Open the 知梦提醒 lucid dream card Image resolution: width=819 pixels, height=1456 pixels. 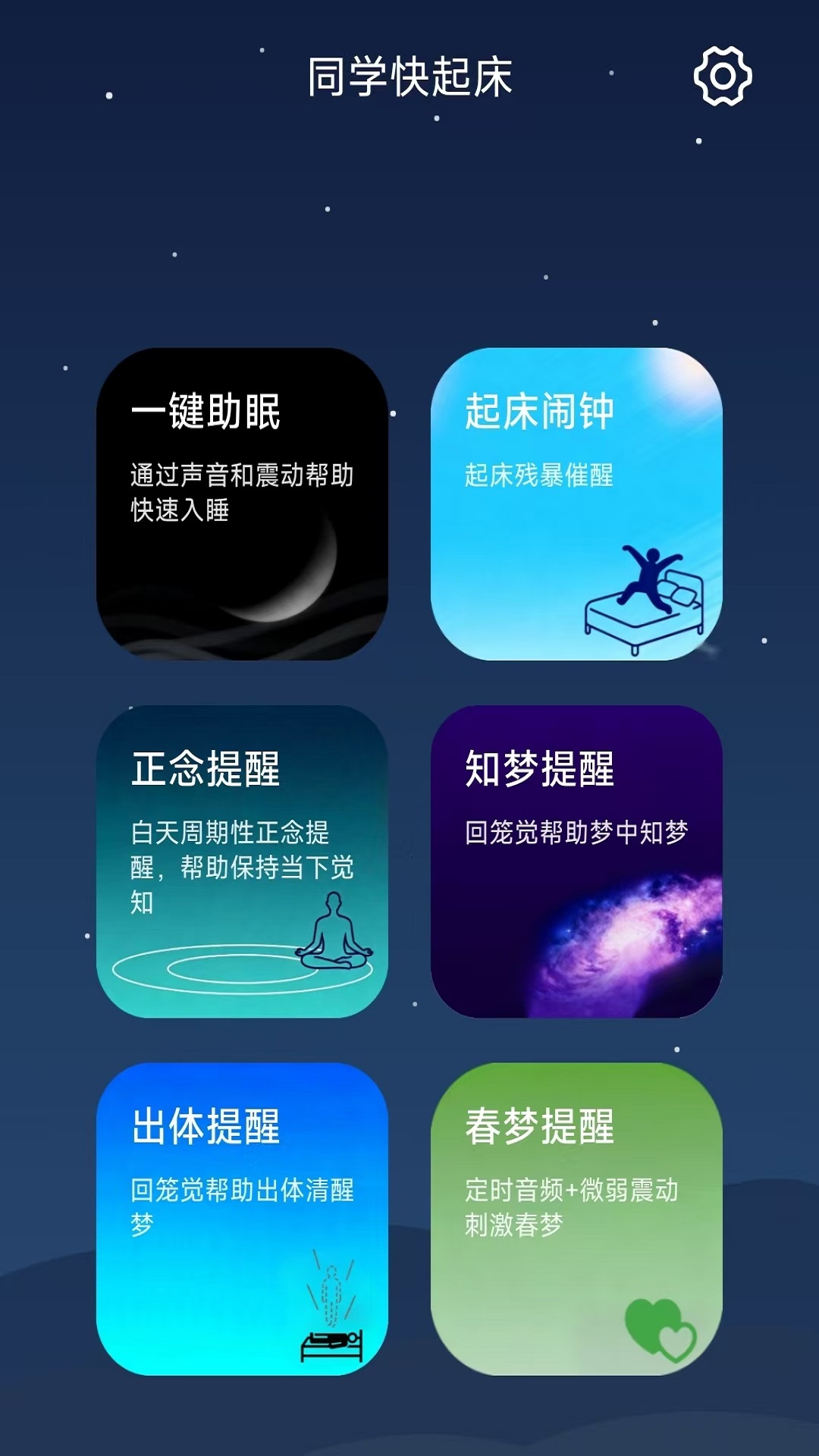point(576,861)
